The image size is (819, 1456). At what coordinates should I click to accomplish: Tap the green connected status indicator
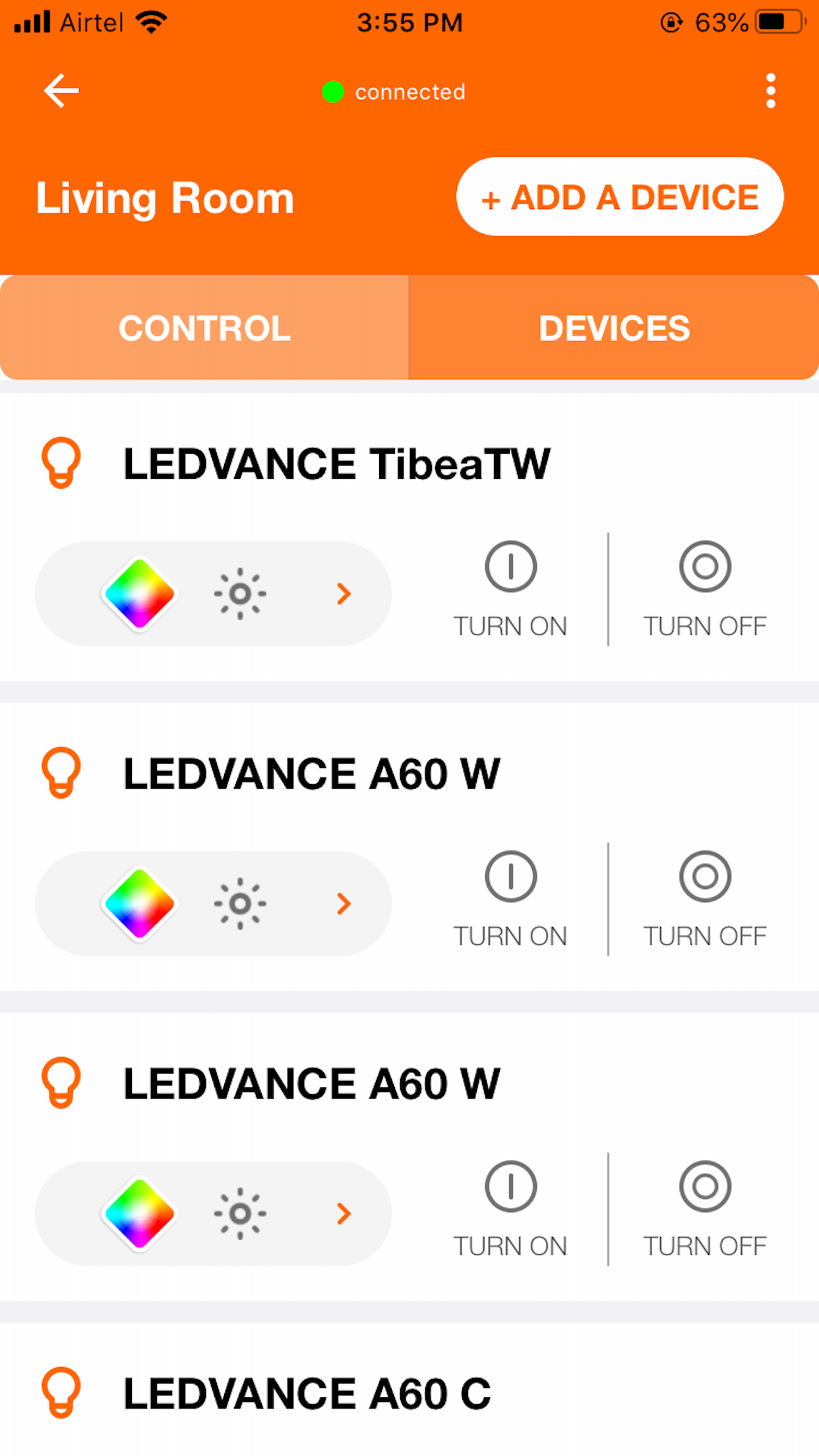click(x=334, y=92)
